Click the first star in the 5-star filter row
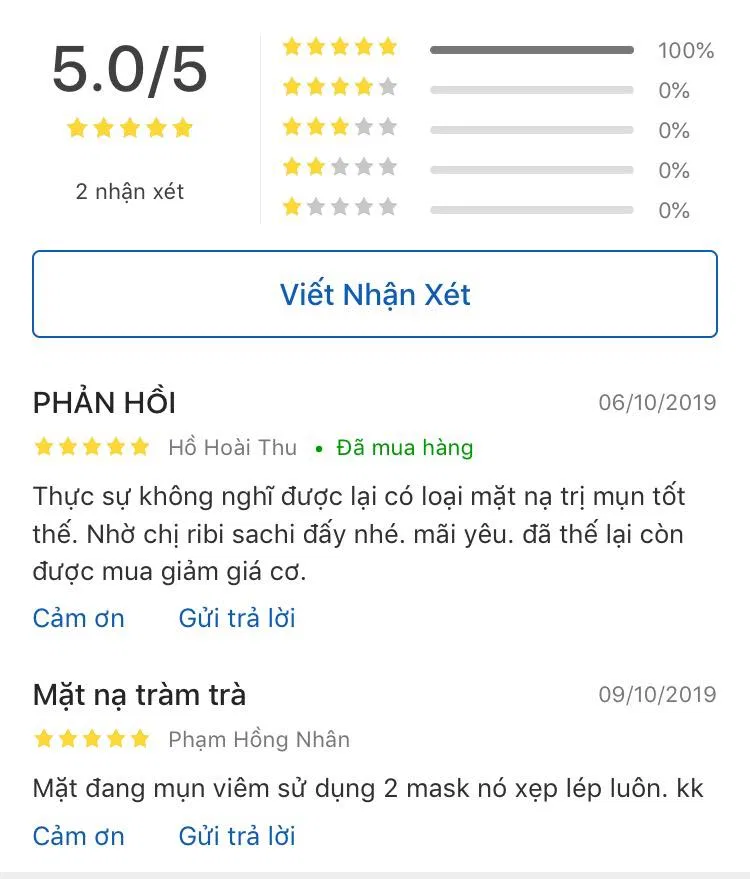Screen dimensions: 750x879 (x=290, y=45)
